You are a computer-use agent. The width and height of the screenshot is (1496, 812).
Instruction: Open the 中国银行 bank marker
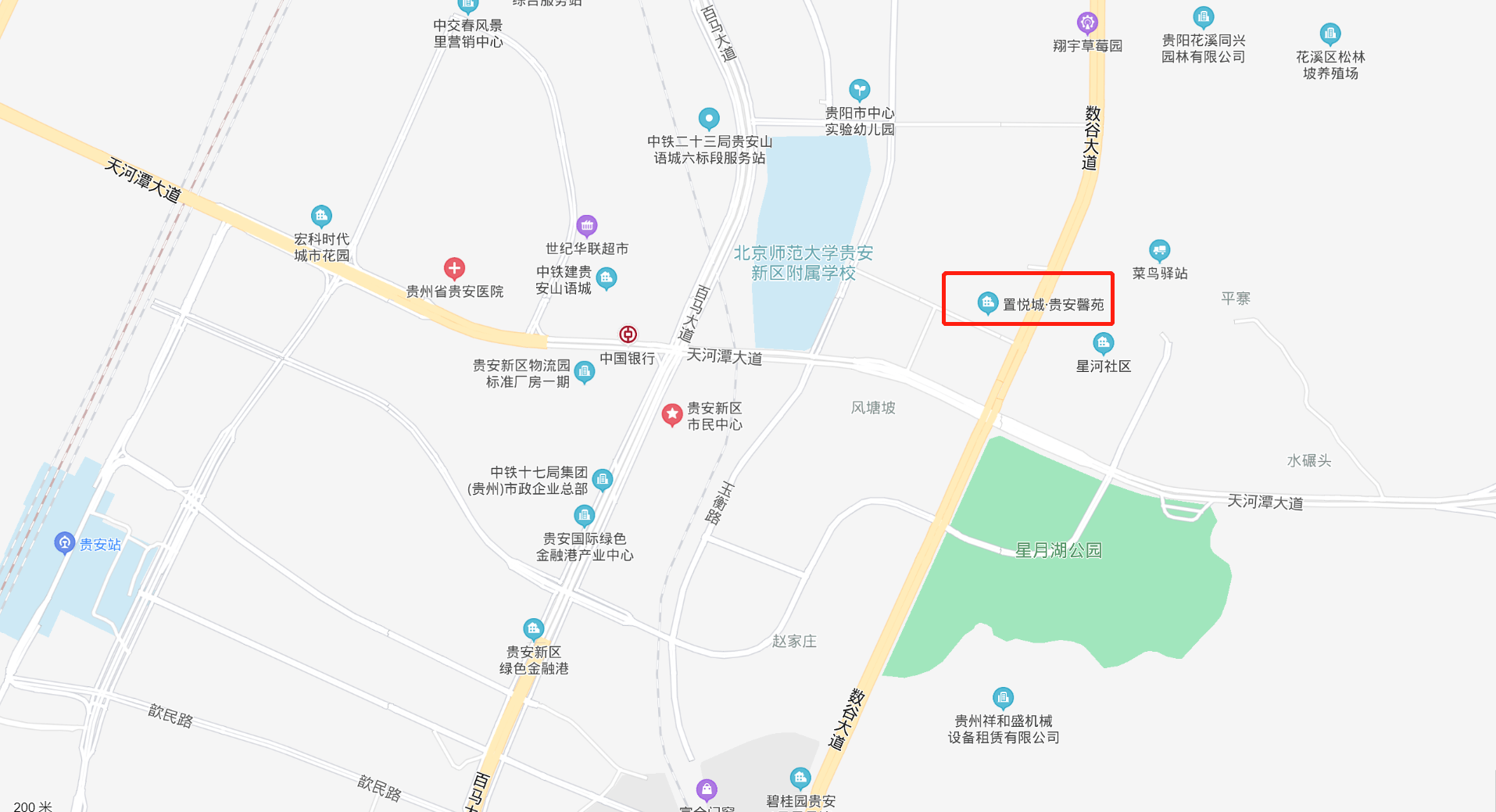[x=628, y=334]
